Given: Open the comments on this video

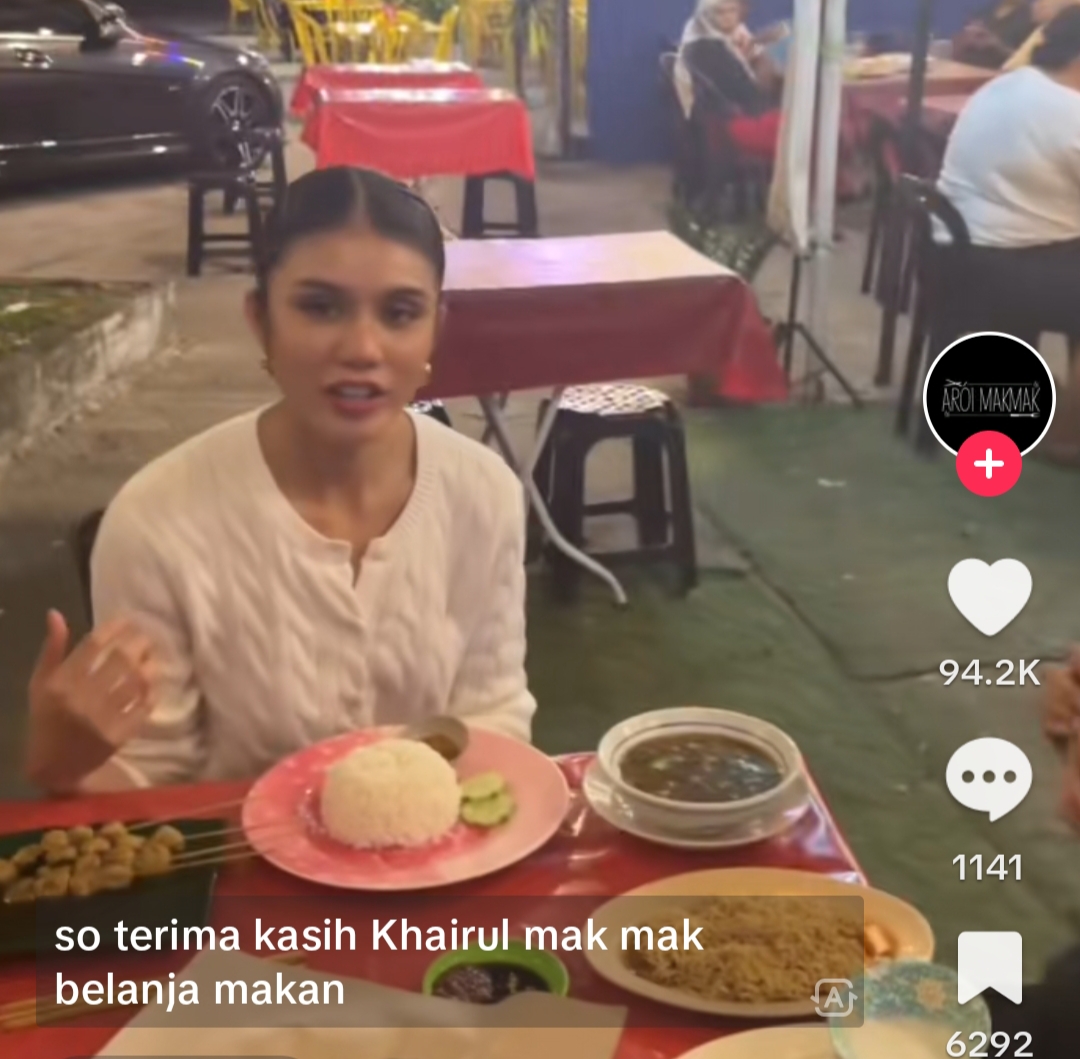Looking at the screenshot, I should [x=988, y=779].
